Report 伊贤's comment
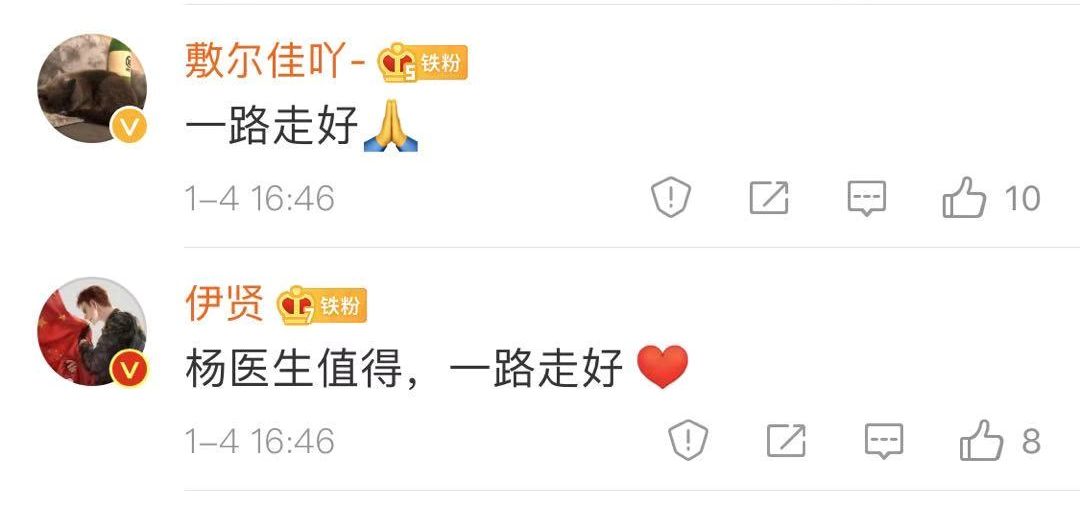Screen dimensions: 1080x514 [688, 440]
